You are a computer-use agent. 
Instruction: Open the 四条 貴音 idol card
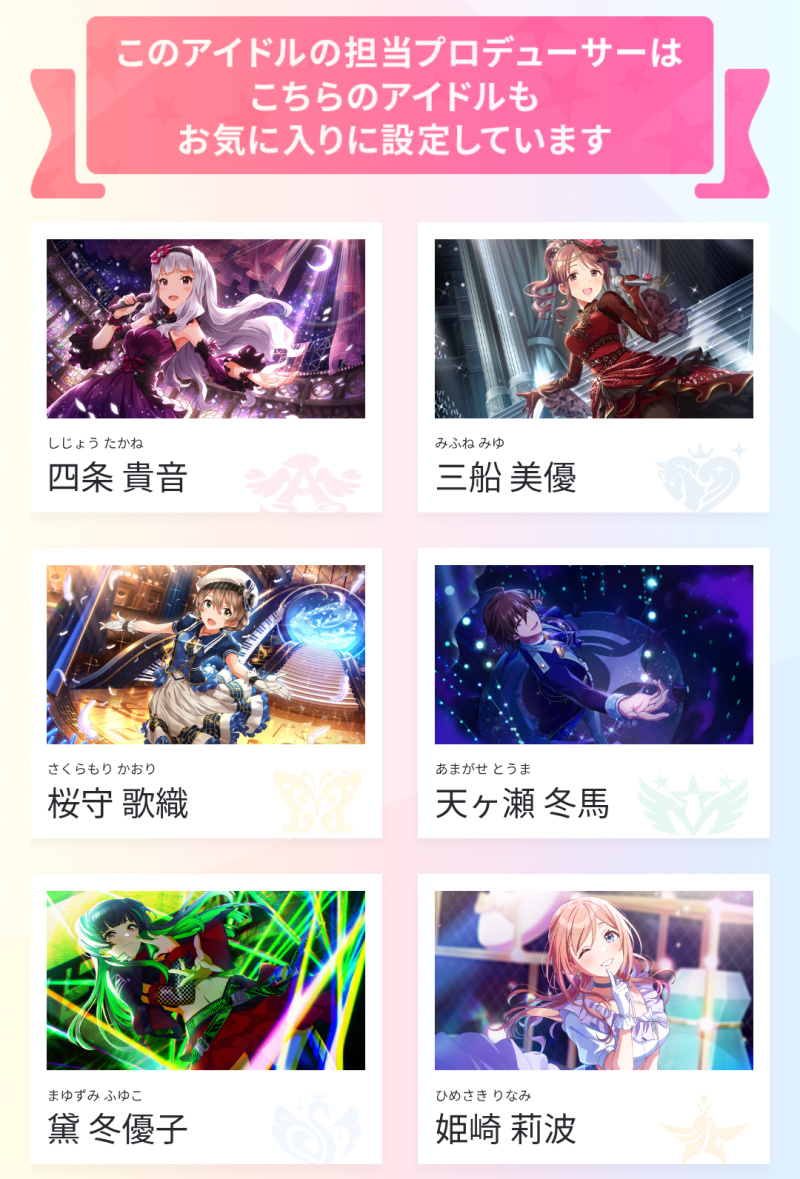206,367
